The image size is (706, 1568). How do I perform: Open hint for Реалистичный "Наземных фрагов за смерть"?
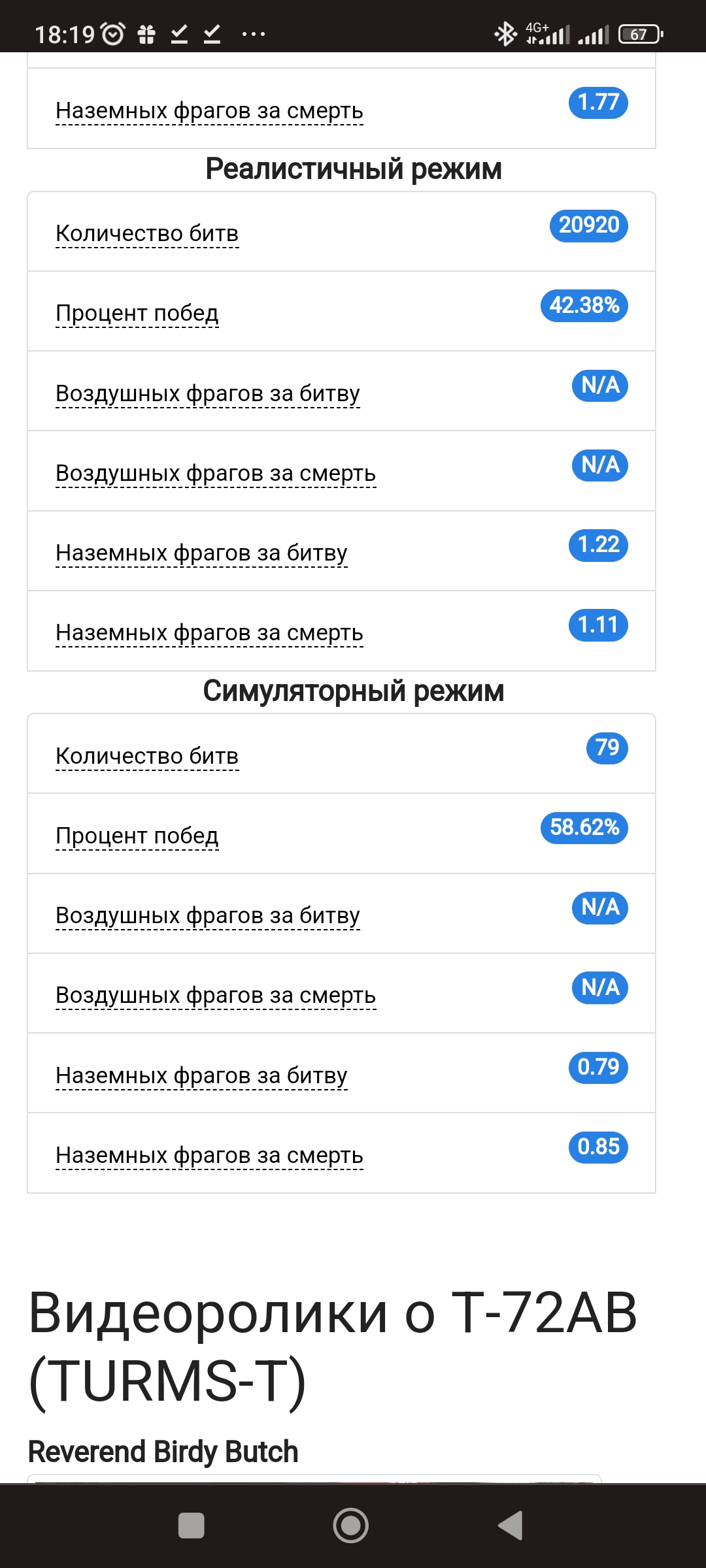(209, 632)
